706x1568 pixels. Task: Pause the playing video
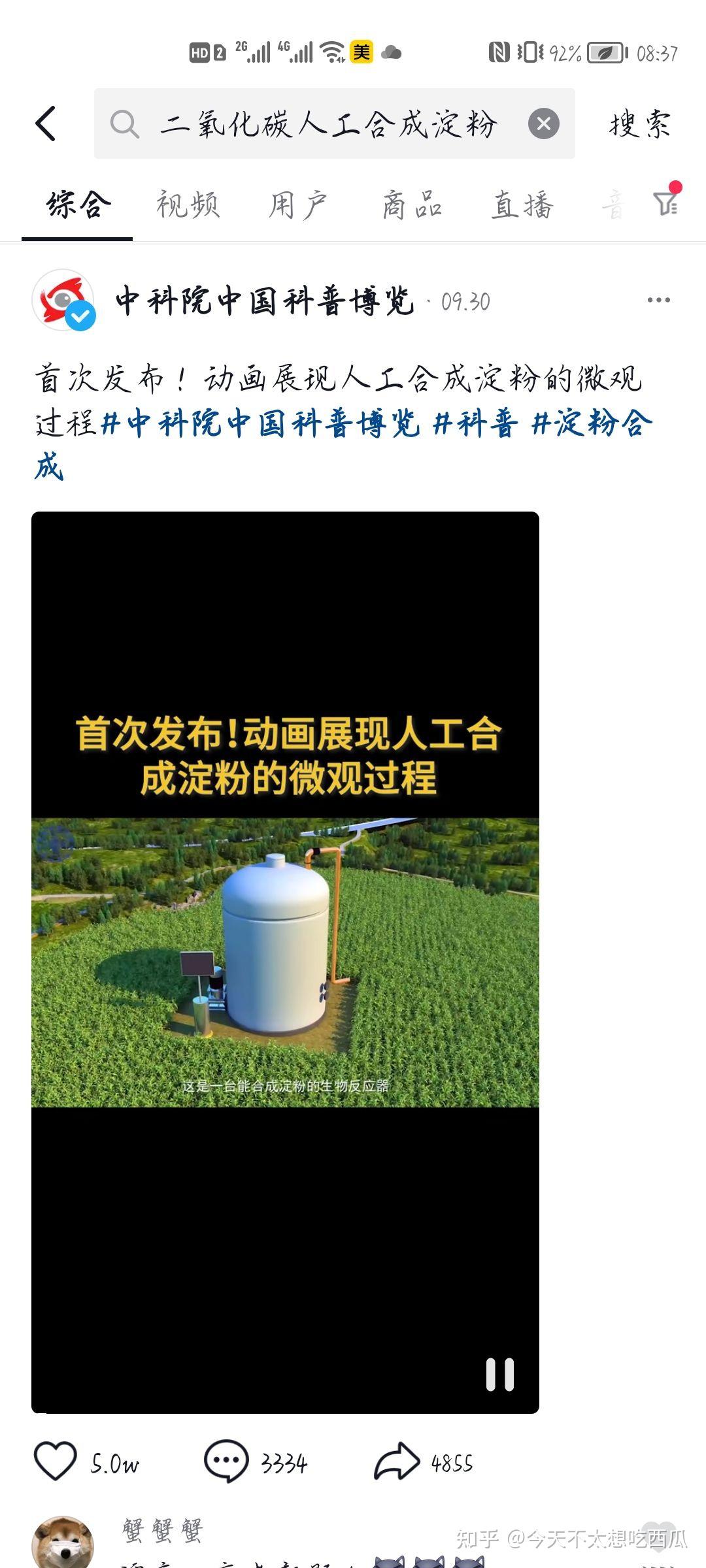click(x=500, y=1375)
